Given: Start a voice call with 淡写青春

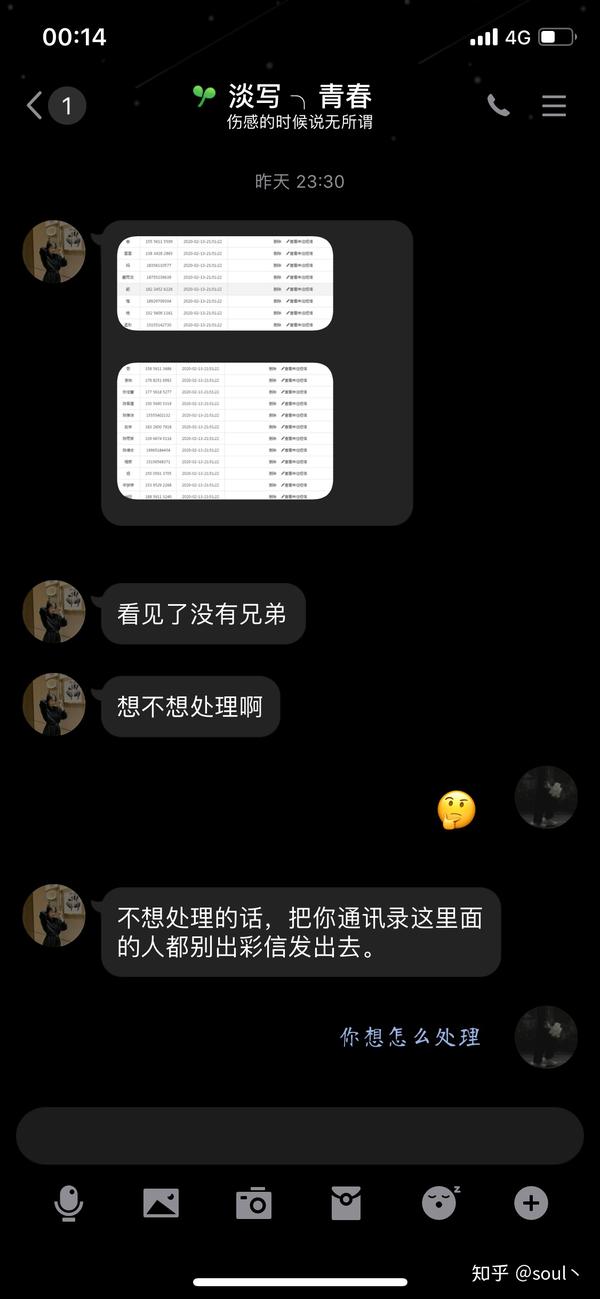Looking at the screenshot, I should point(498,105).
